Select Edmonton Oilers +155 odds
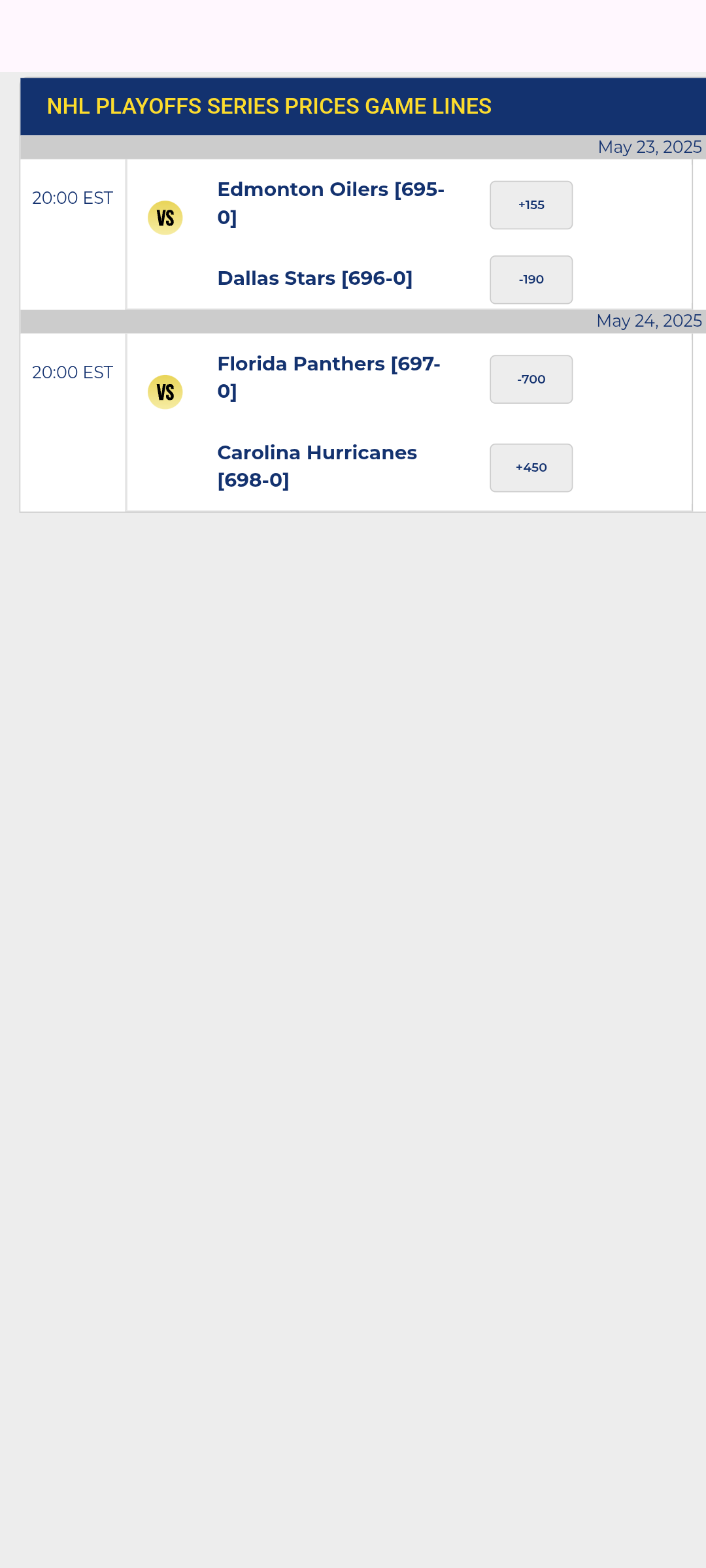 point(531,205)
